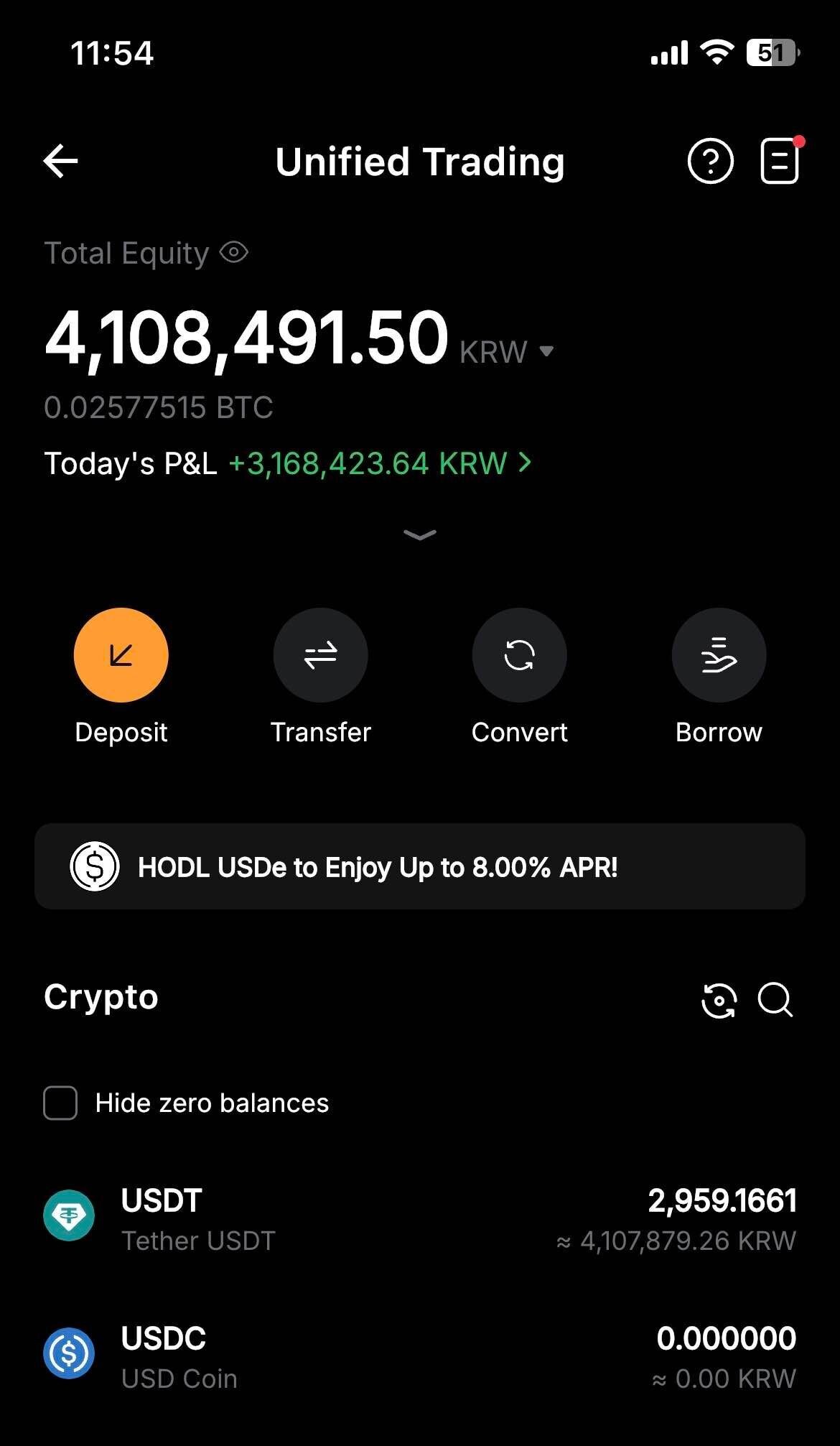840x1446 pixels.
Task: Open the USDT Tether asset row
Action: pos(420,1219)
